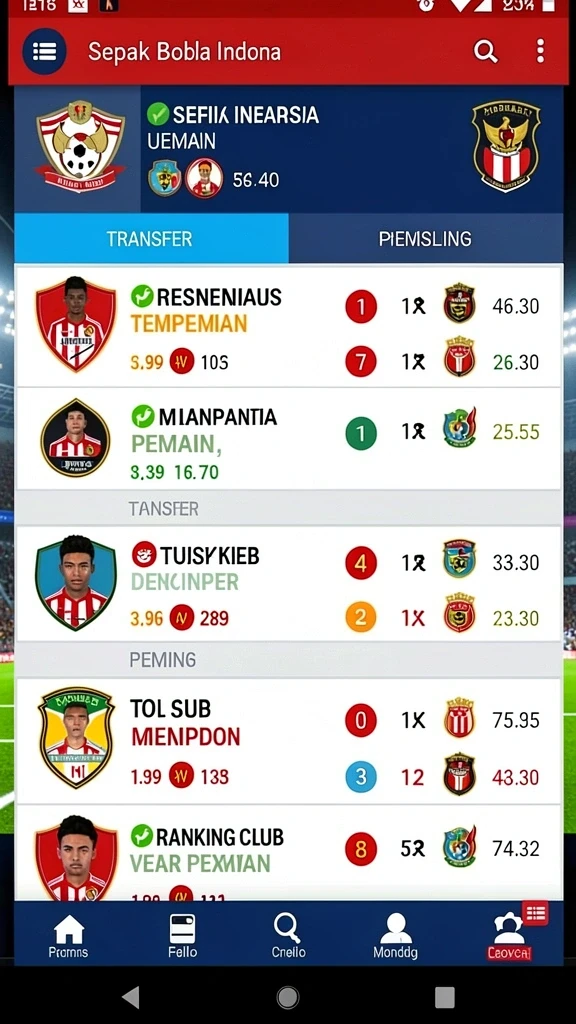Open the RESNENIAUS player row
The image size is (576, 1024).
tap(288, 326)
